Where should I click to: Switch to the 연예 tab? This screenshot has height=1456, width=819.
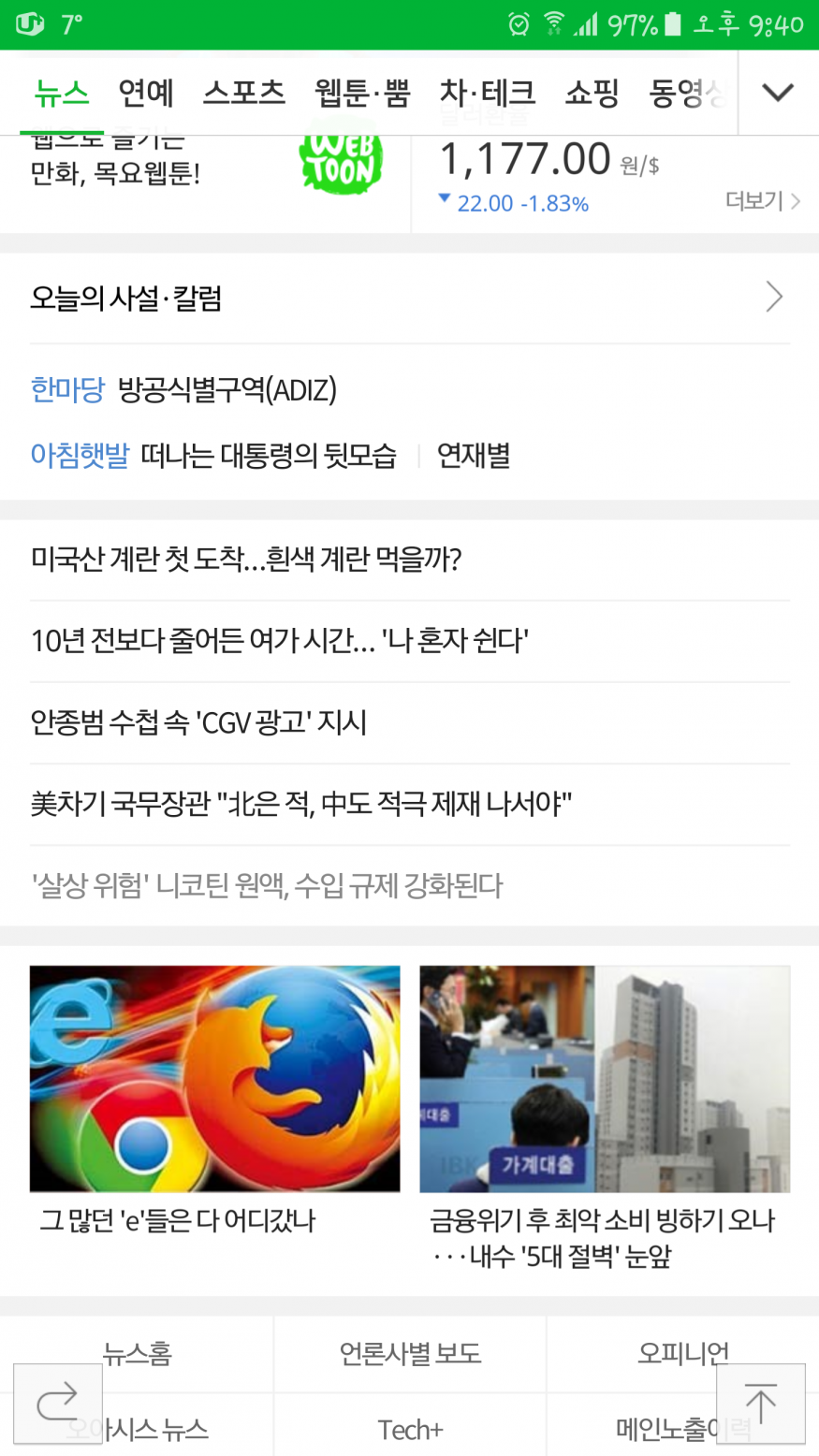pos(146,93)
